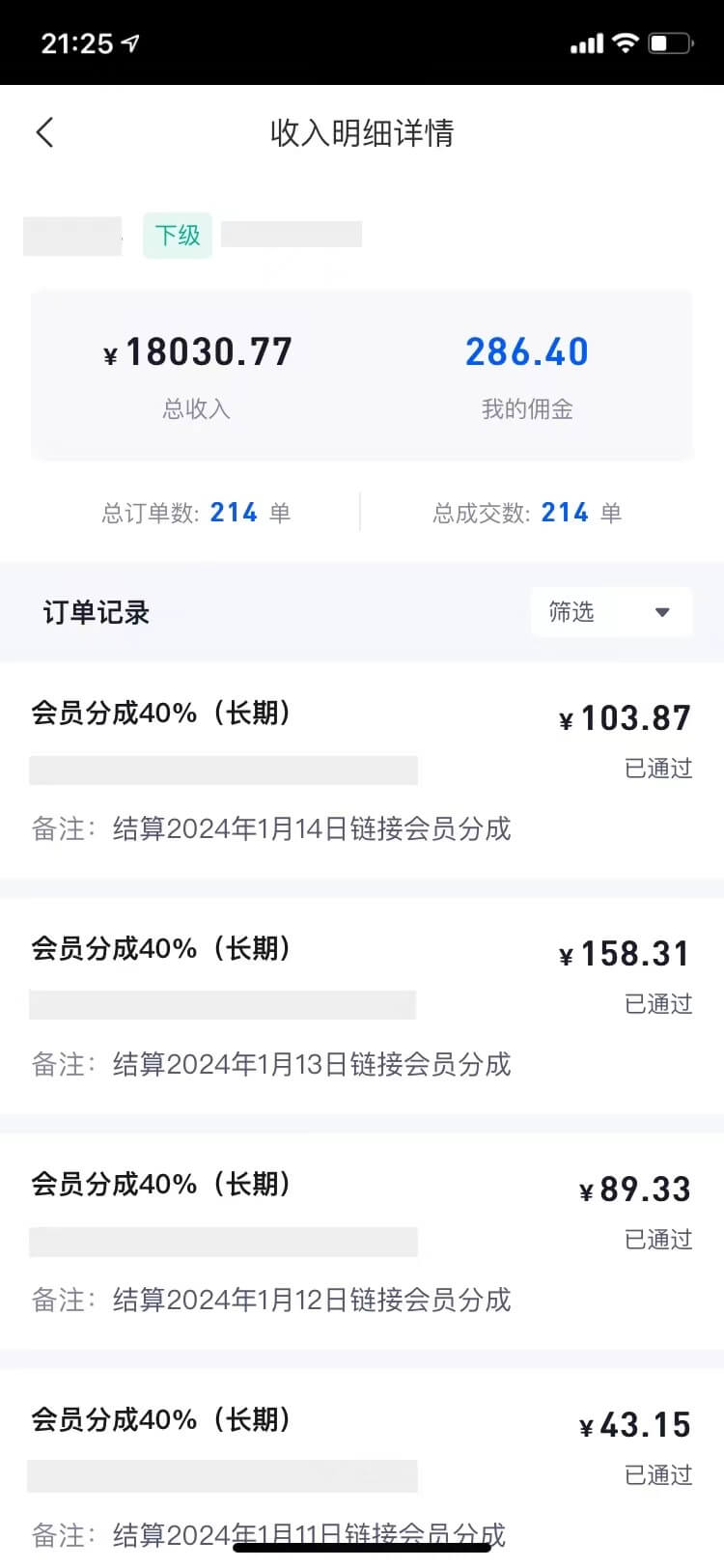Open the dropdown arrow beside 筛选
724x1568 pixels.
point(661,612)
